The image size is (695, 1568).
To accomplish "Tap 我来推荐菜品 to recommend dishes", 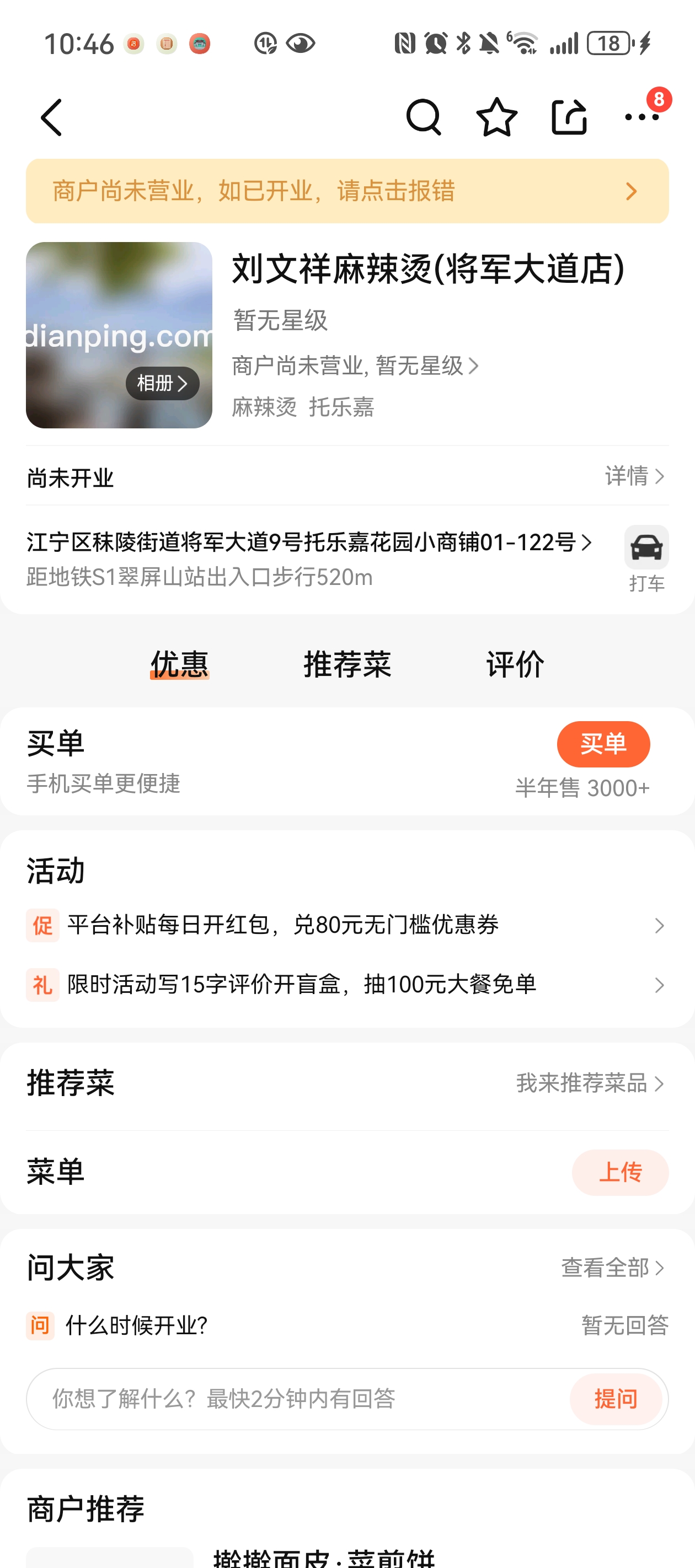I will tap(590, 1083).
